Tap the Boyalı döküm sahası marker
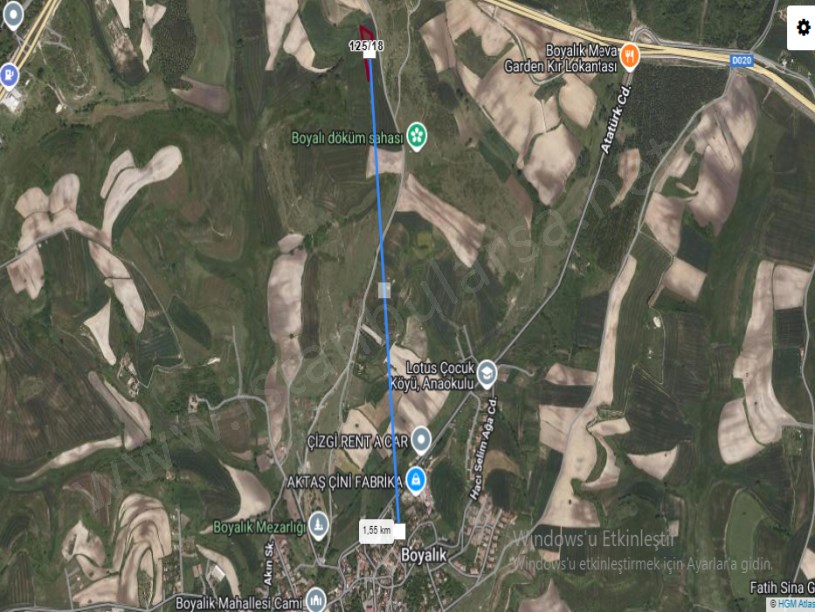This screenshot has width=815, height=612. pyautogui.click(x=416, y=137)
